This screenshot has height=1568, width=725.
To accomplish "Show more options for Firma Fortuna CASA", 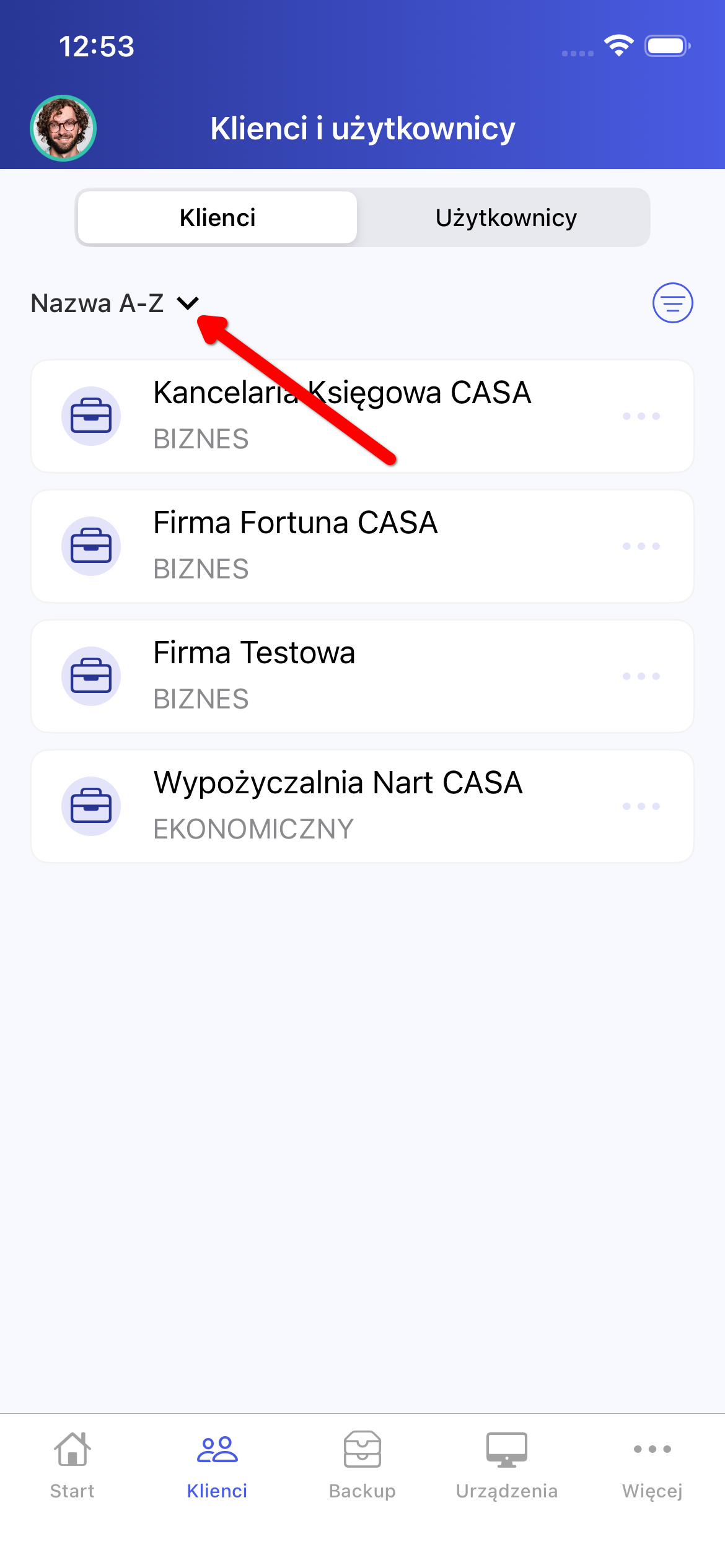I will (641, 546).
